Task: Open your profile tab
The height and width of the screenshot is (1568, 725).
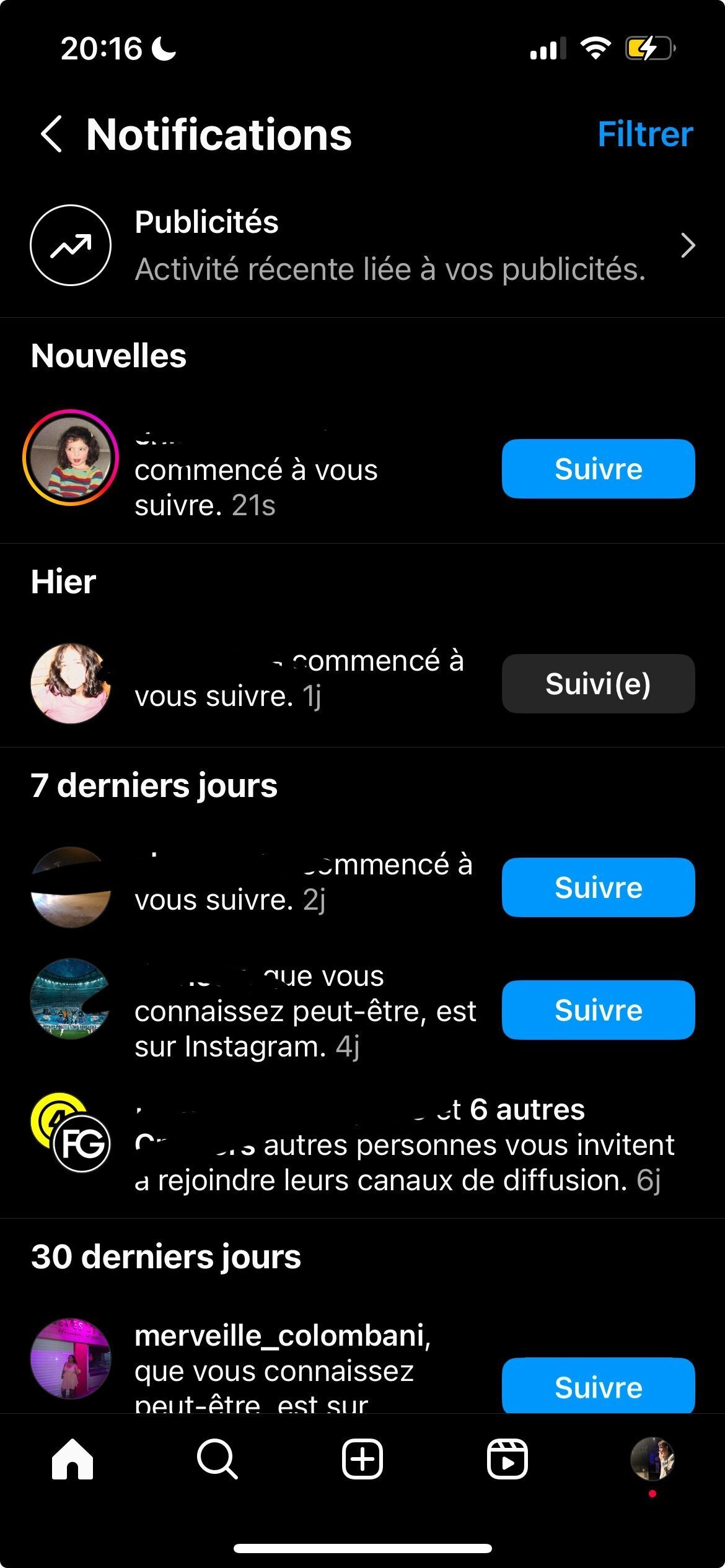Action: (652, 1460)
